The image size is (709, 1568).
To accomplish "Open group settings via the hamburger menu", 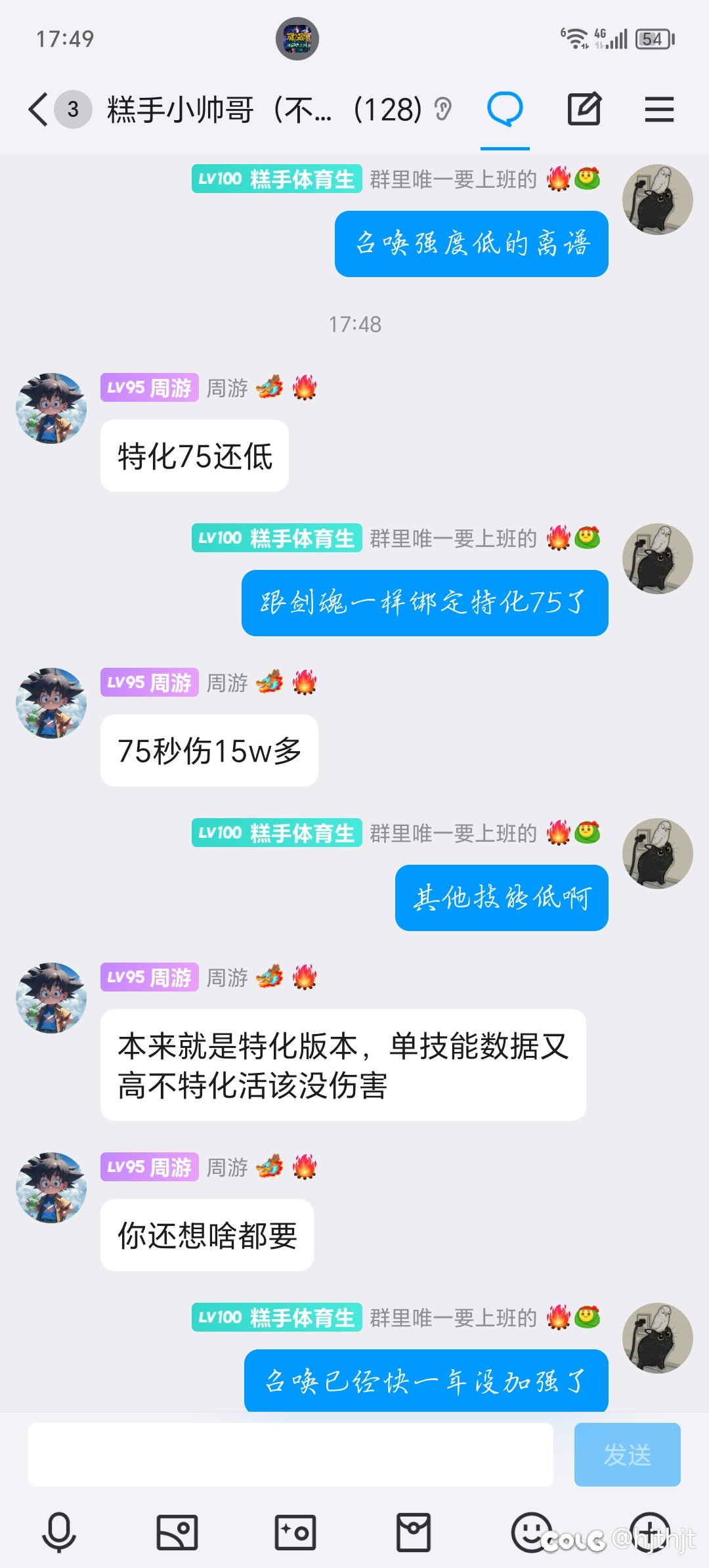I will 659,110.
